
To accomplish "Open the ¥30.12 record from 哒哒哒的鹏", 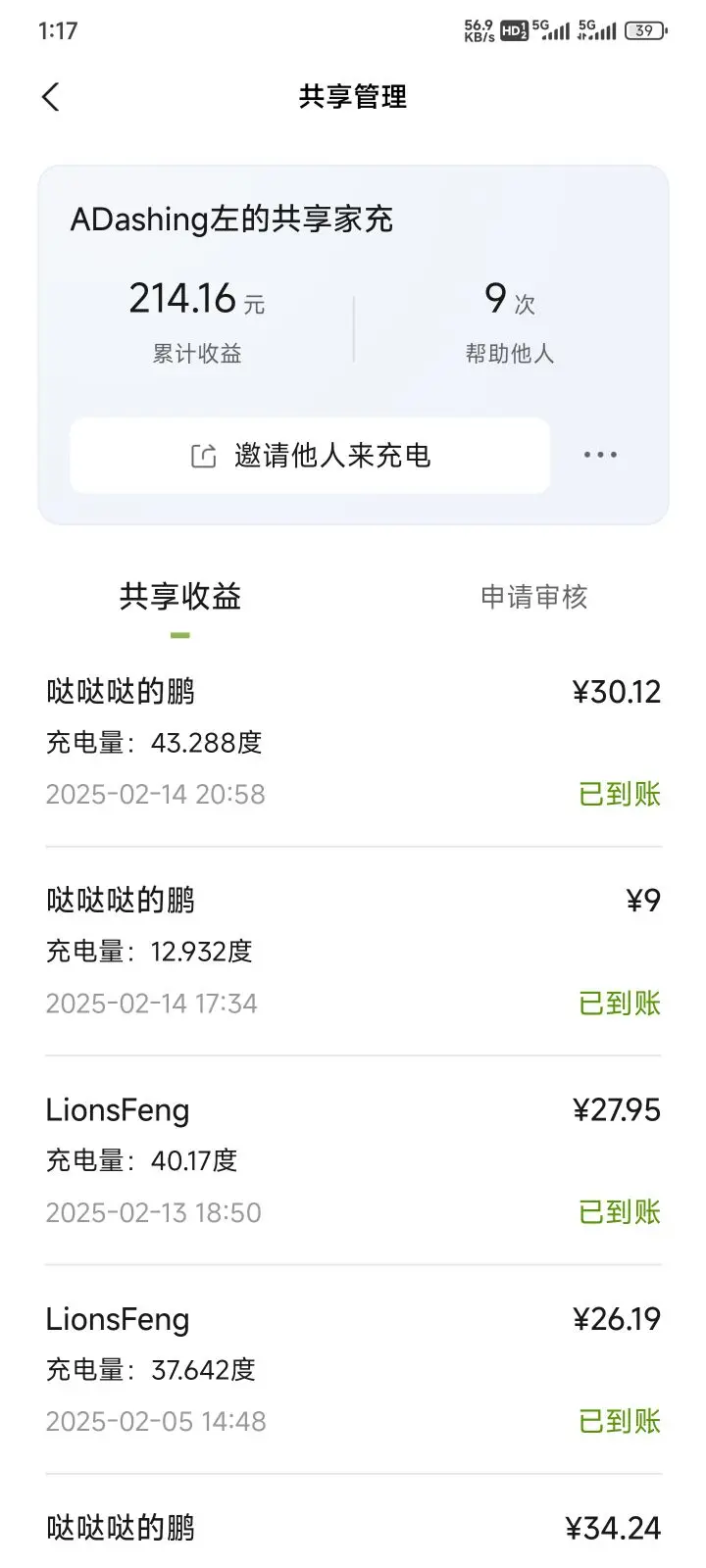I will (x=353, y=743).
